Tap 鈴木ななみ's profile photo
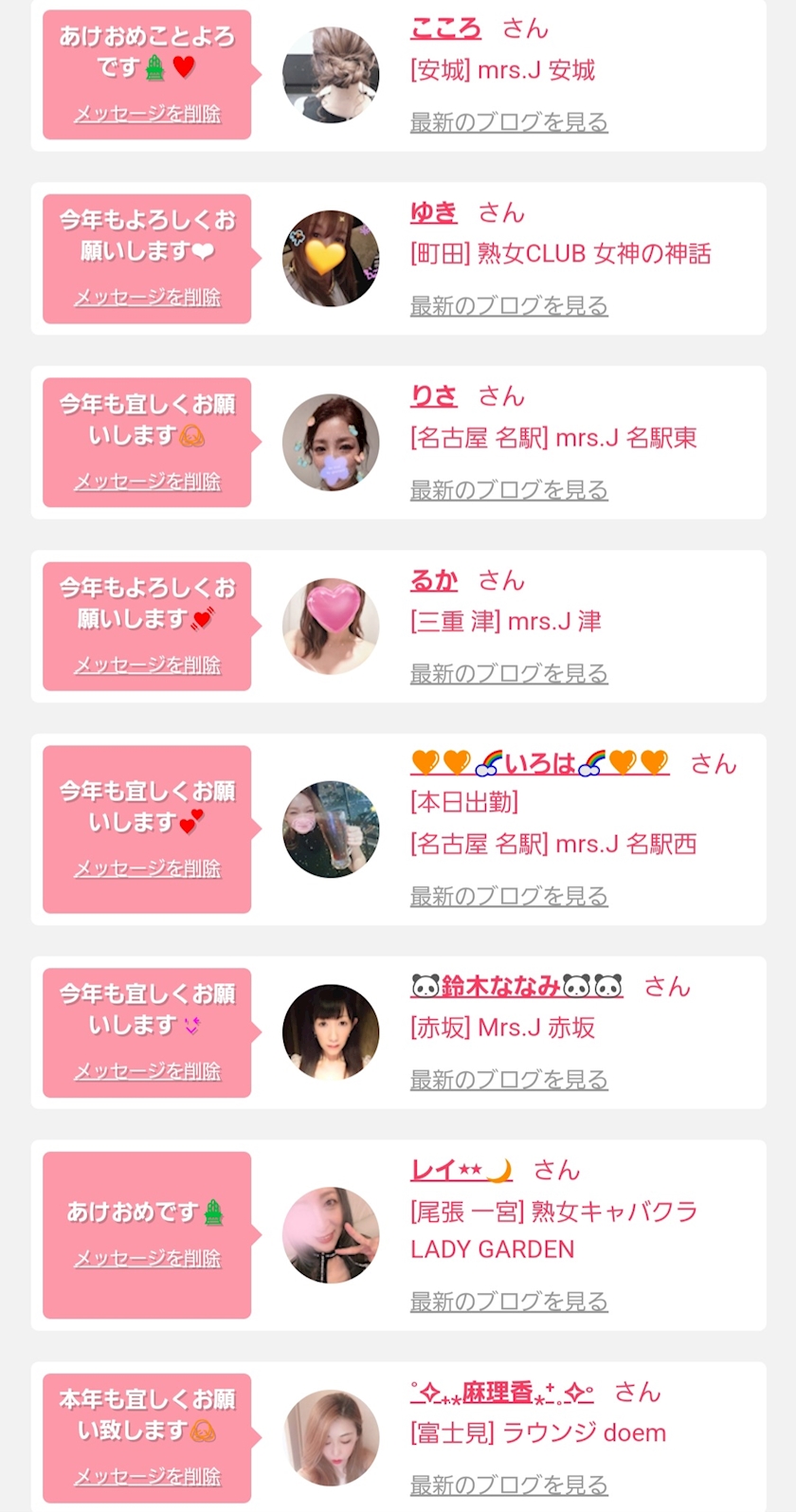 (331, 1032)
